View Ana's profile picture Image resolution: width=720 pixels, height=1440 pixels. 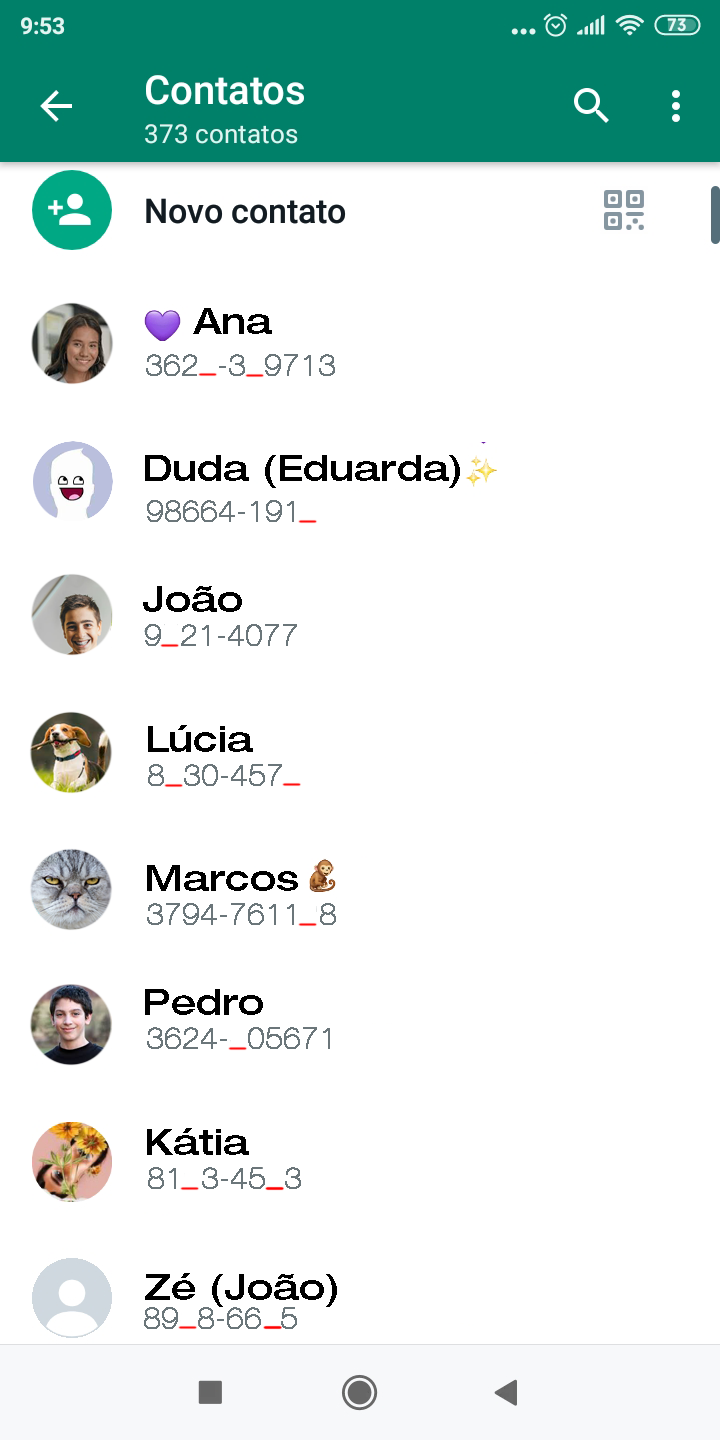pyautogui.click(x=72, y=343)
